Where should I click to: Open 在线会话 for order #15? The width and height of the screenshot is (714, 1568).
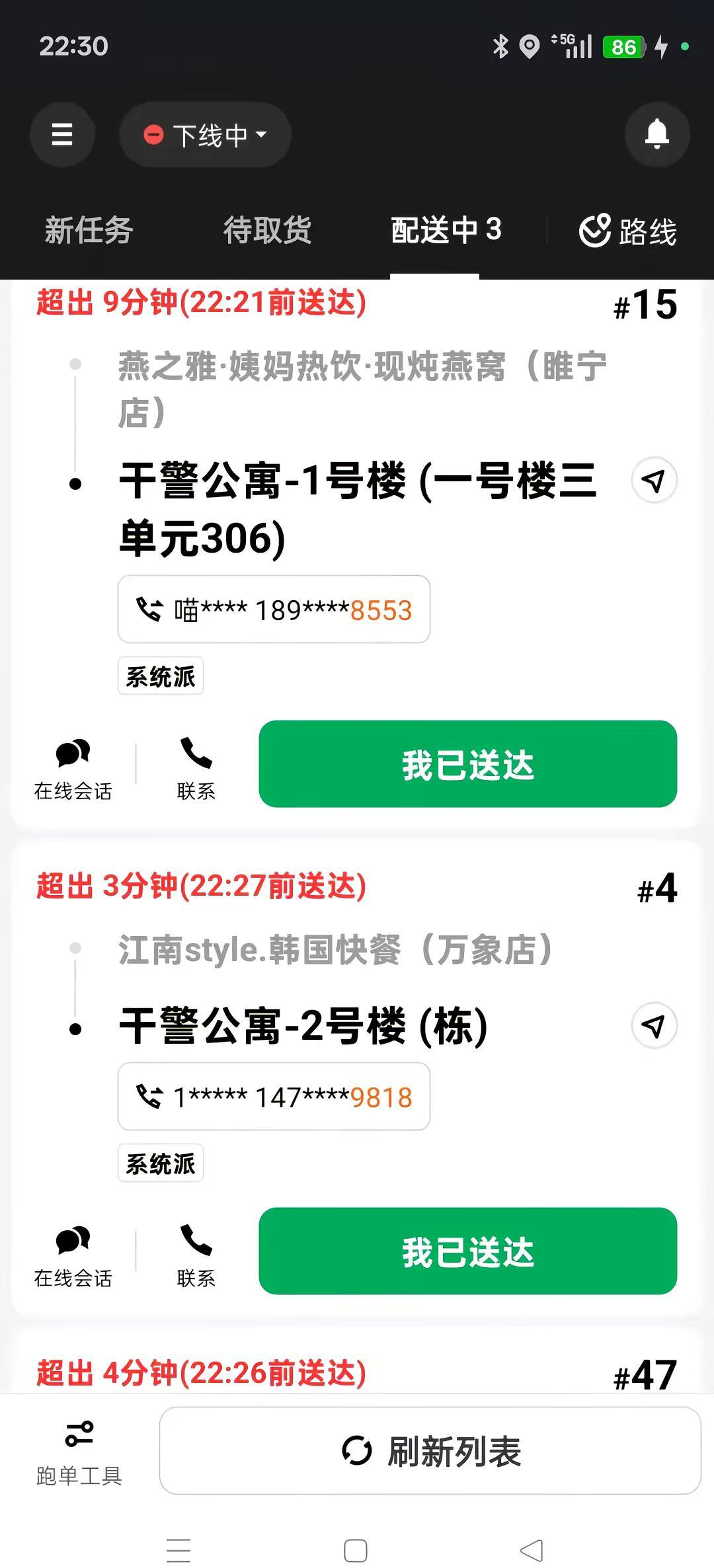pyautogui.click(x=73, y=768)
